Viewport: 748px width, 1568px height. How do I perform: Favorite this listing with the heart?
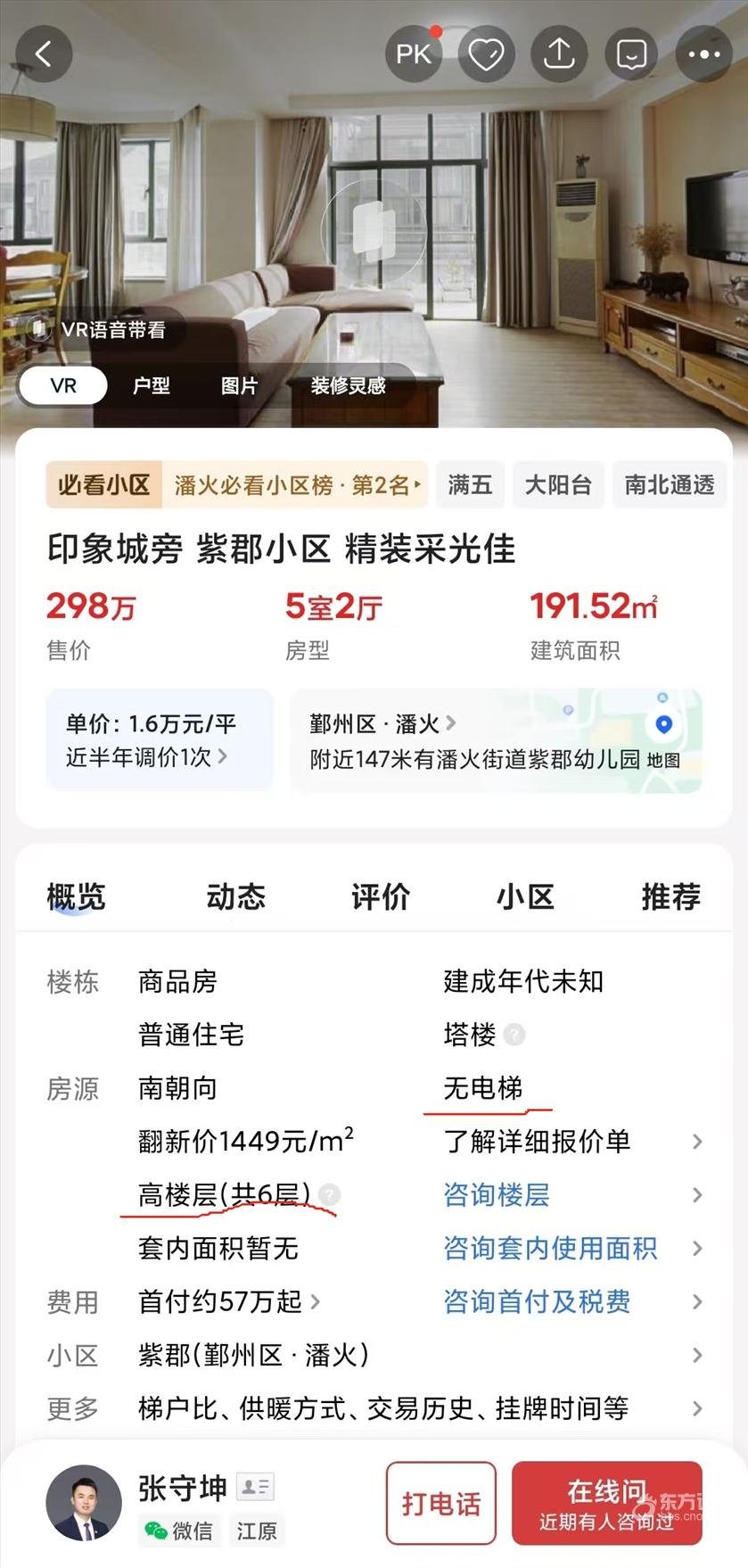pos(486,54)
